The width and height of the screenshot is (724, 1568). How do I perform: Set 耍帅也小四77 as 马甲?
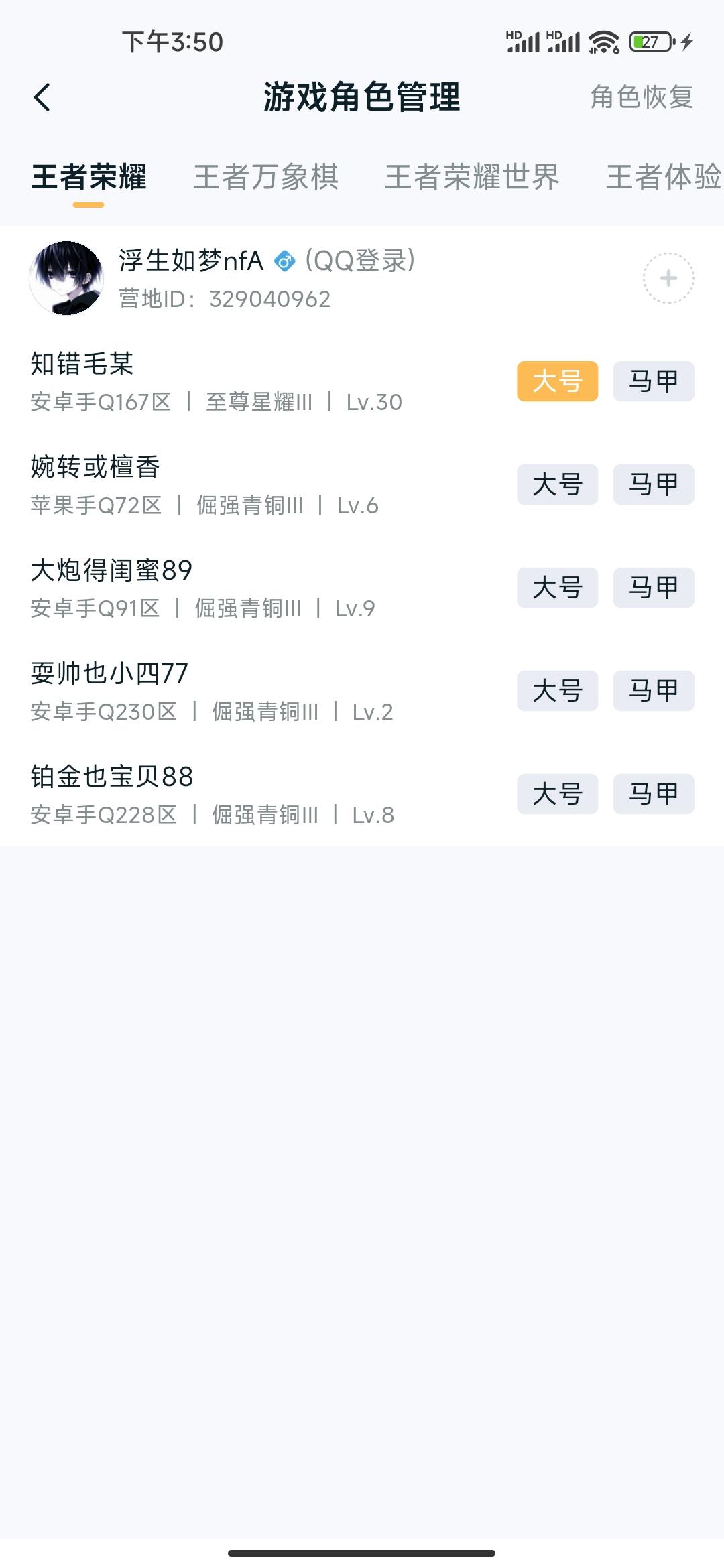click(653, 691)
